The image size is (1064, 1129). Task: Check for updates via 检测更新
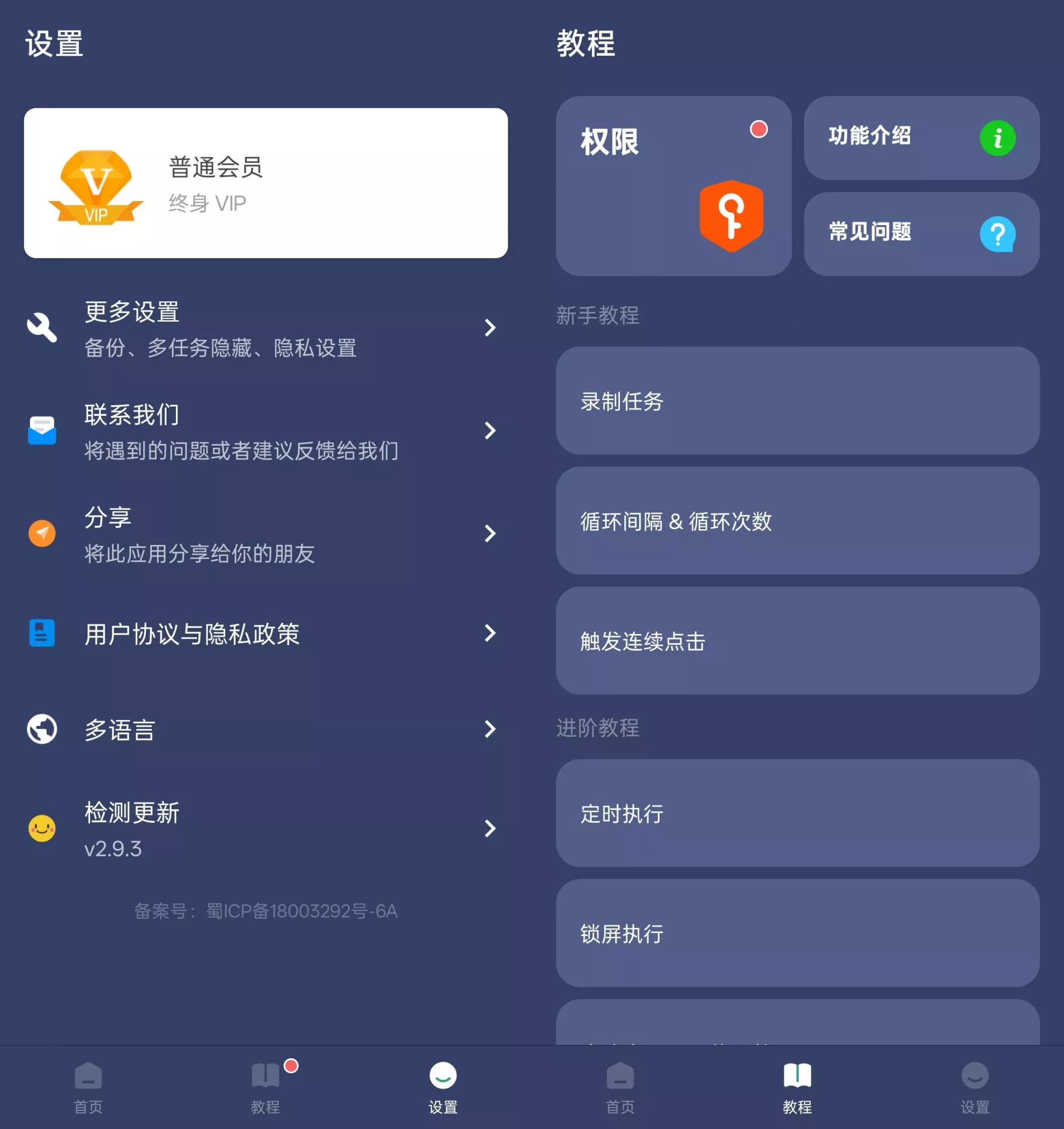click(261, 829)
